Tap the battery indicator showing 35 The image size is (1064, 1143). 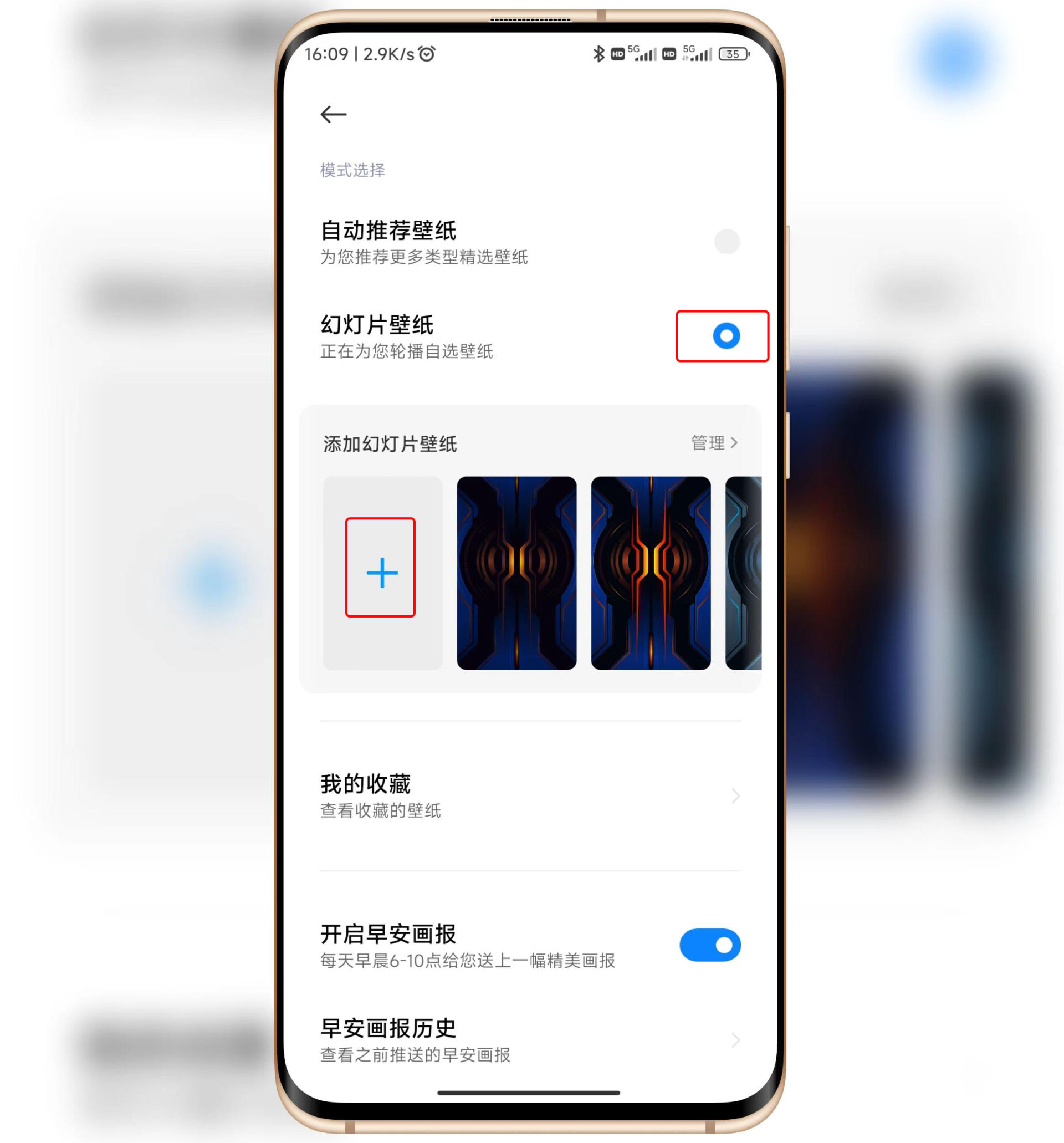click(733, 53)
